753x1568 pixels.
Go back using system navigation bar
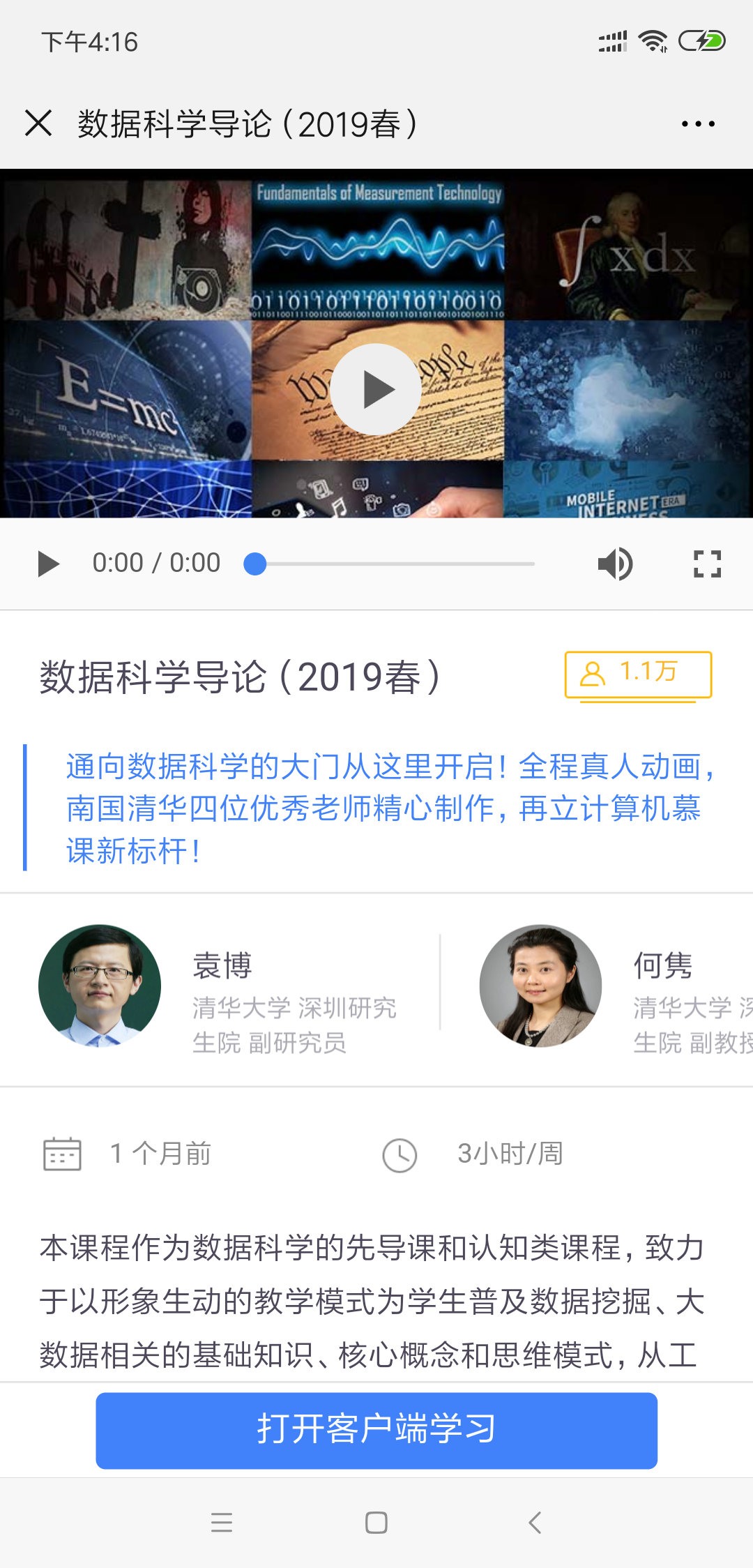point(535,1522)
